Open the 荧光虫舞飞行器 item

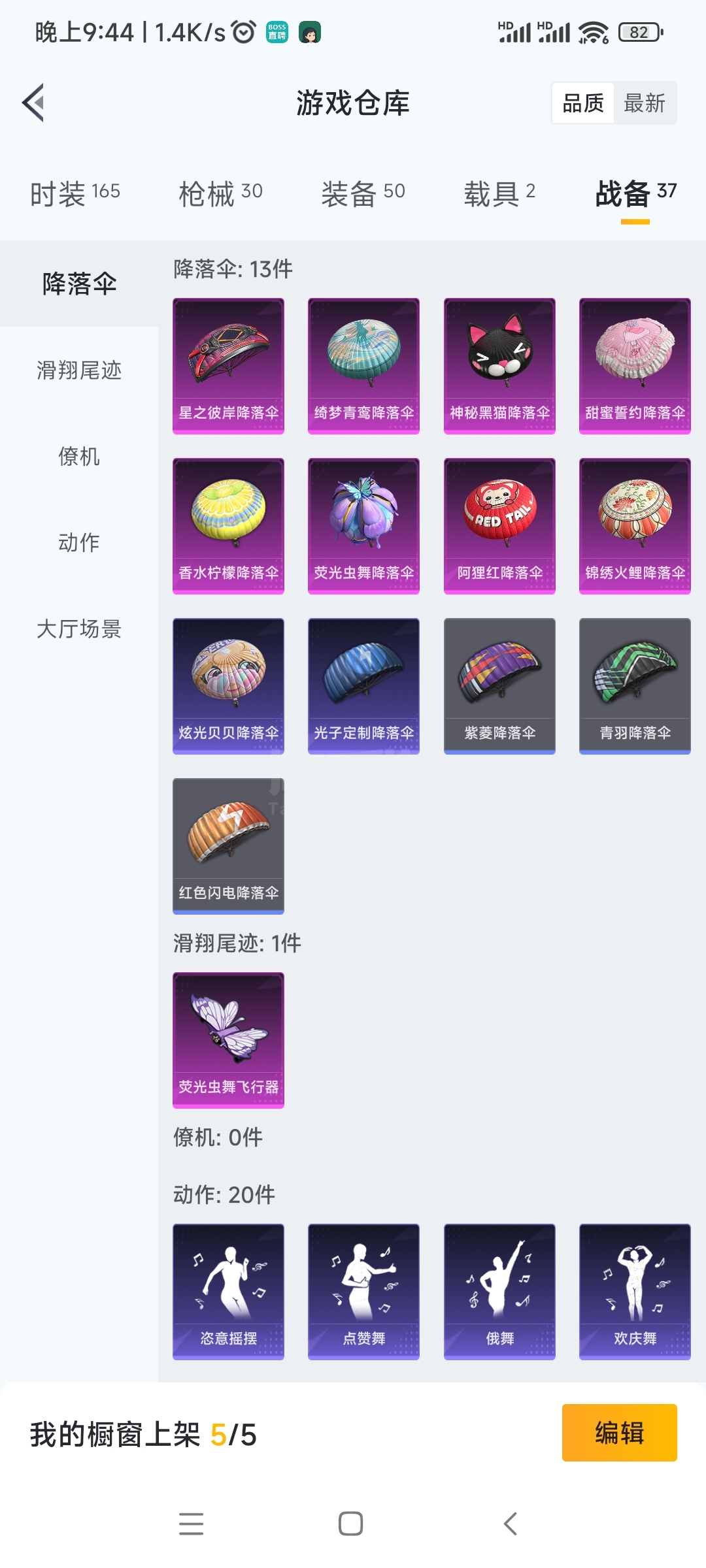(228, 1040)
